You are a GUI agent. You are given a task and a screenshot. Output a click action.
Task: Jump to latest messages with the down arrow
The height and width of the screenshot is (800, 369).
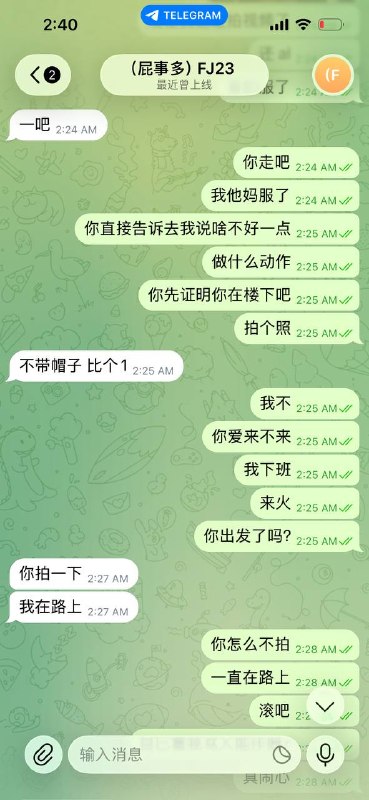[325, 706]
